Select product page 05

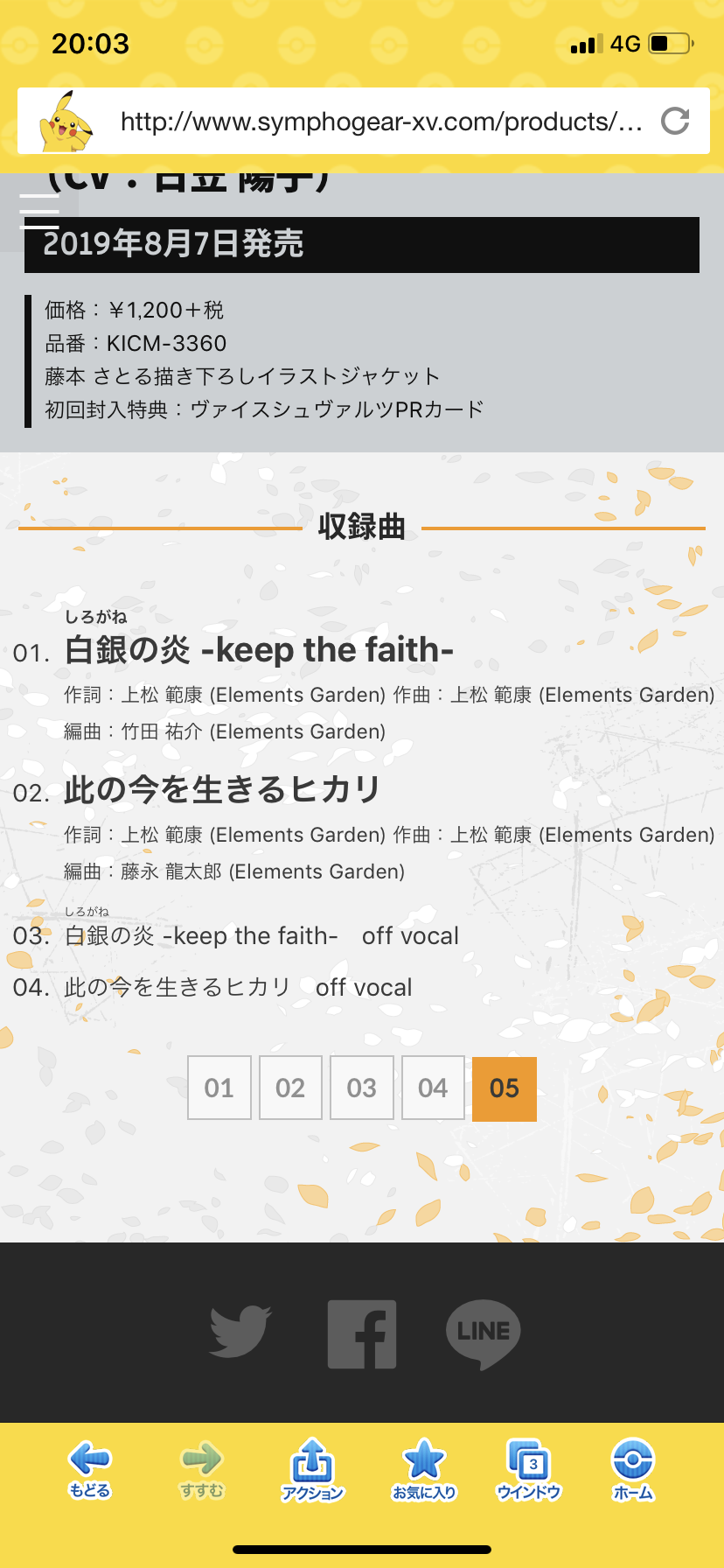tap(505, 1088)
